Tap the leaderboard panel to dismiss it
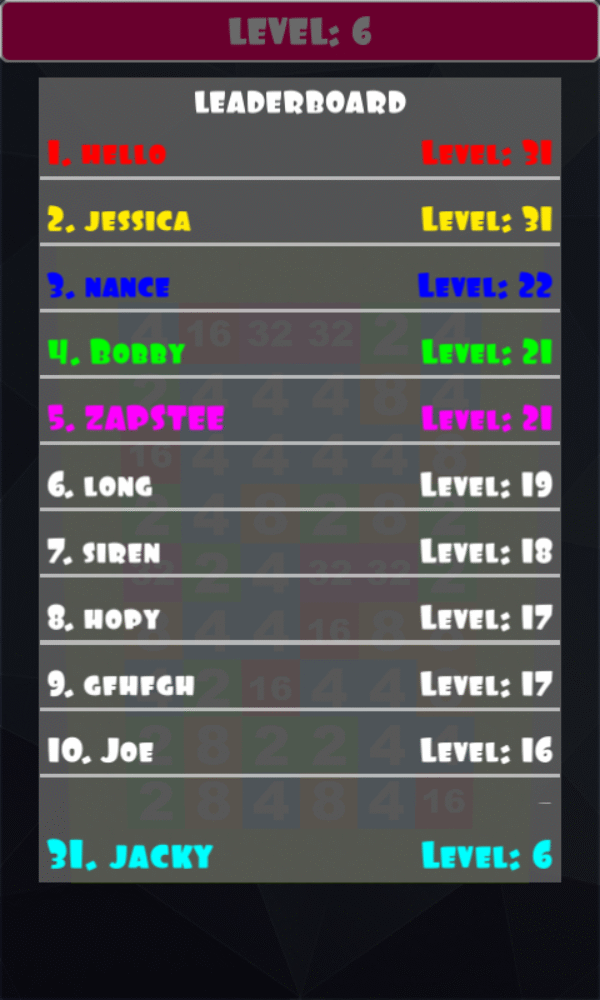This screenshot has height=1000, width=600. point(300,480)
